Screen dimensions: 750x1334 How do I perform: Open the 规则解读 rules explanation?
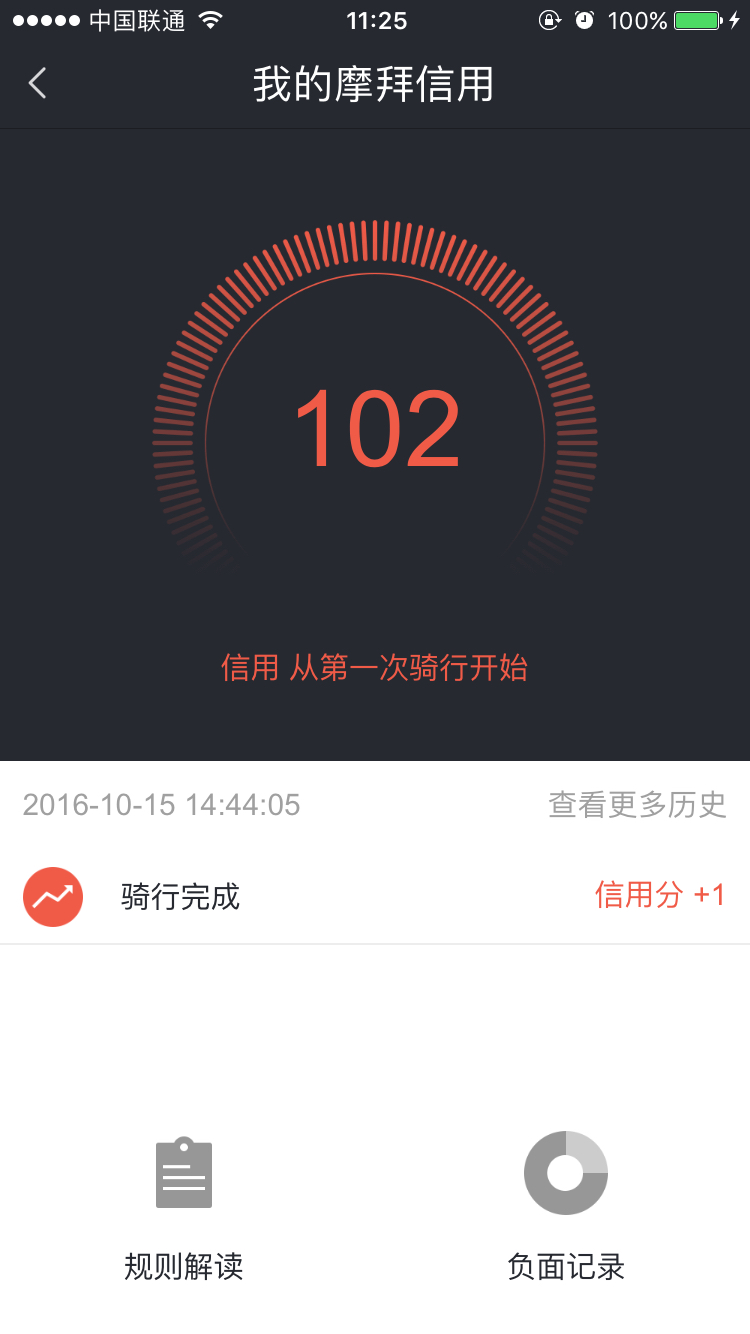[184, 1209]
